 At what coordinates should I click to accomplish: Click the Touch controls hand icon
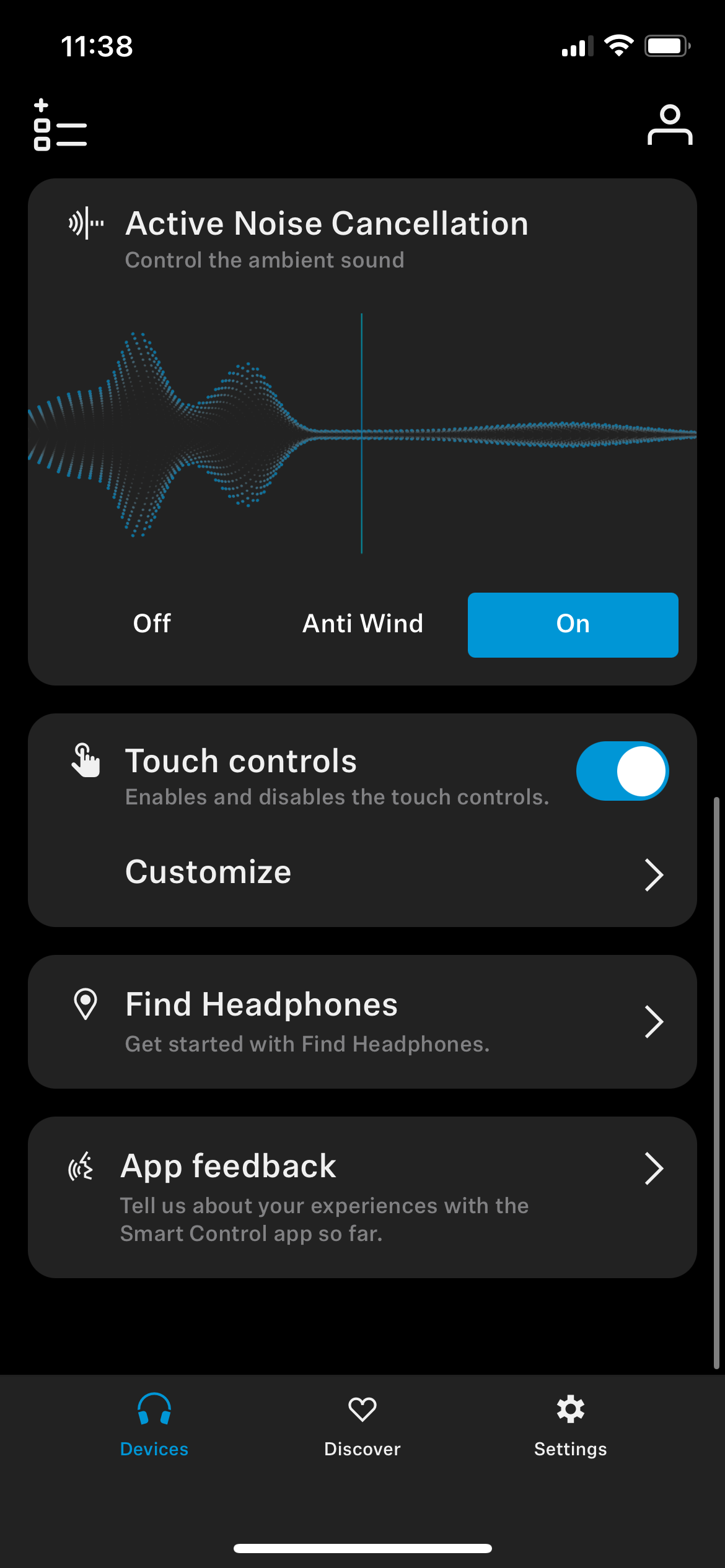coord(85,760)
